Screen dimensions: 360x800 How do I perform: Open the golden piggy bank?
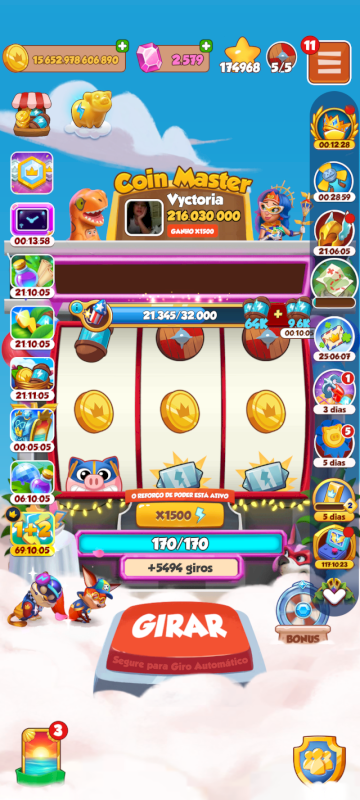click(91, 113)
